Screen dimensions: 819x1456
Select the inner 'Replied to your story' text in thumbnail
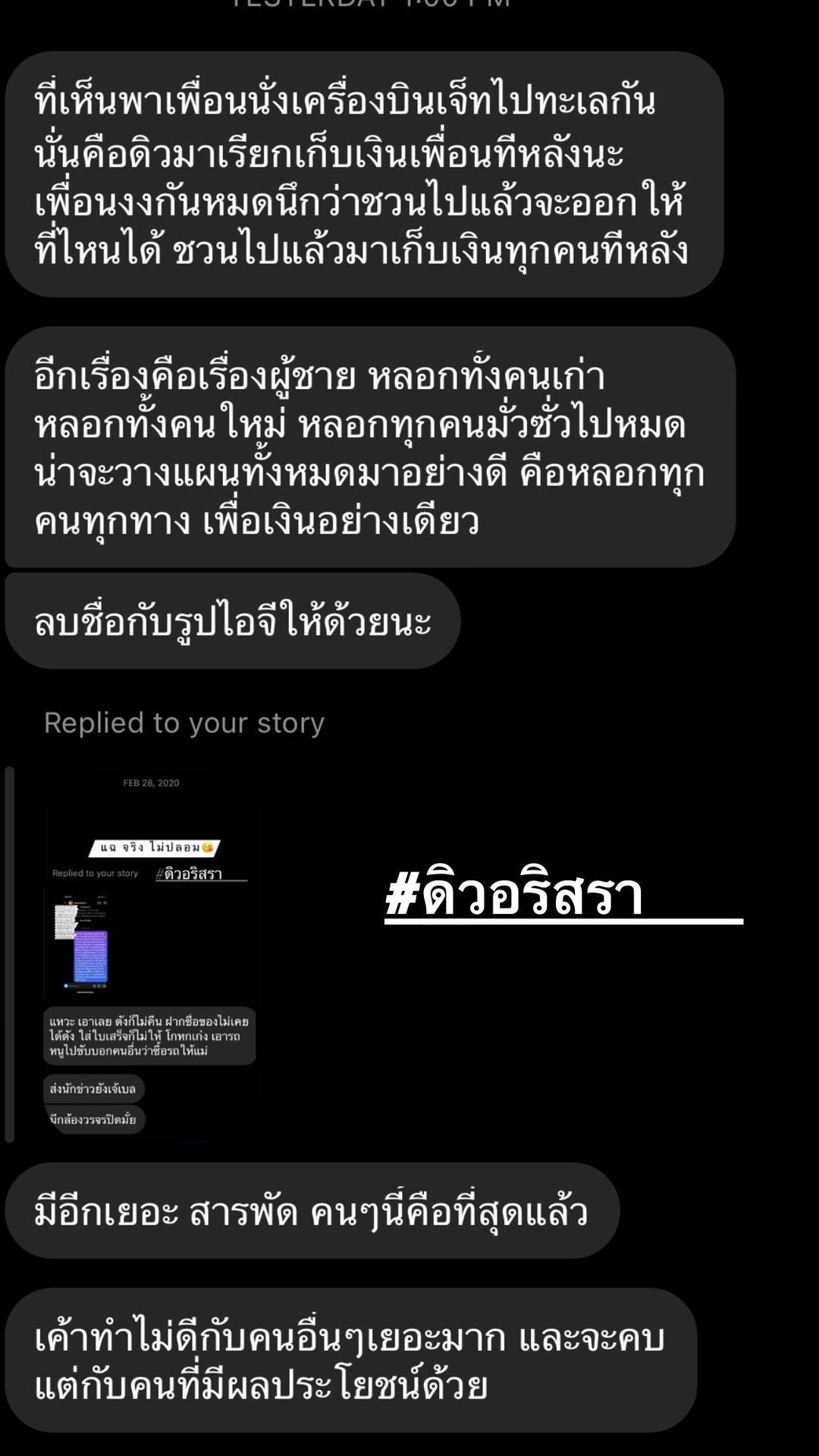pyautogui.click(x=94, y=873)
